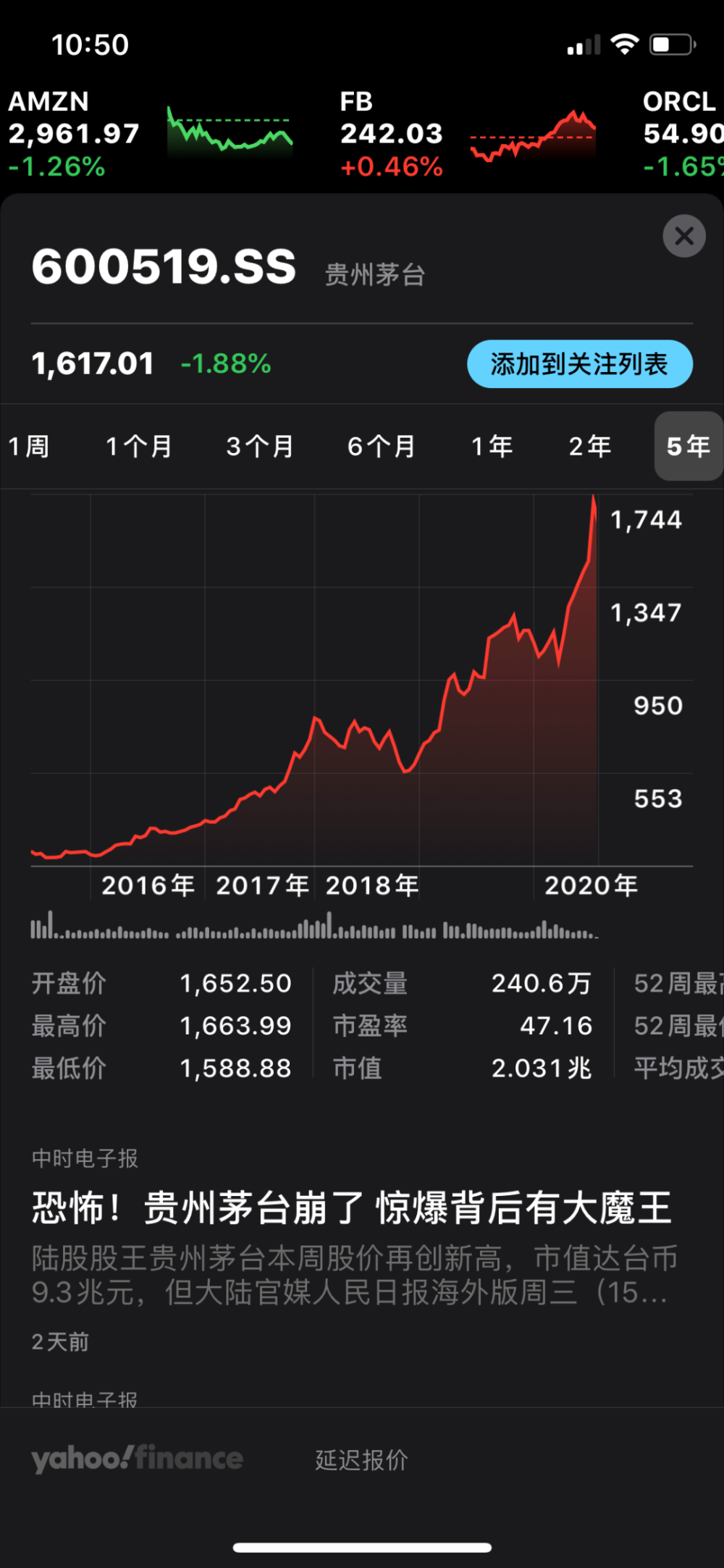Select the 1年 chart range
Screen dimensions: 724x1568
492,447
